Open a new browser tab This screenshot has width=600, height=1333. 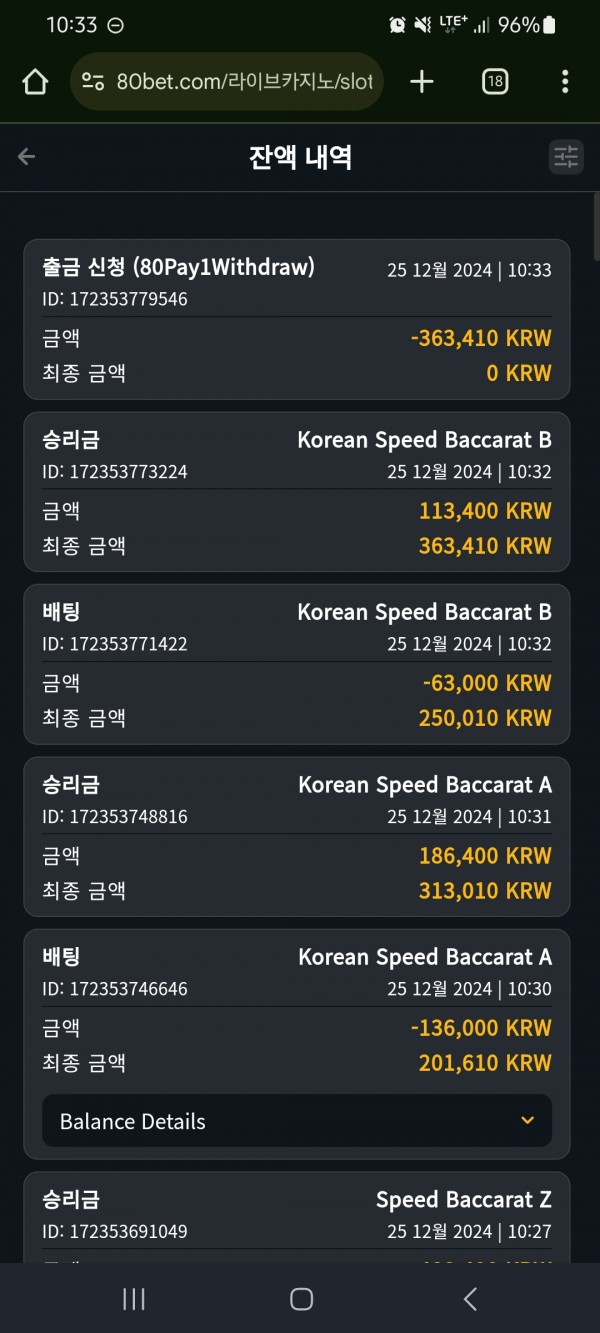[x=422, y=82]
